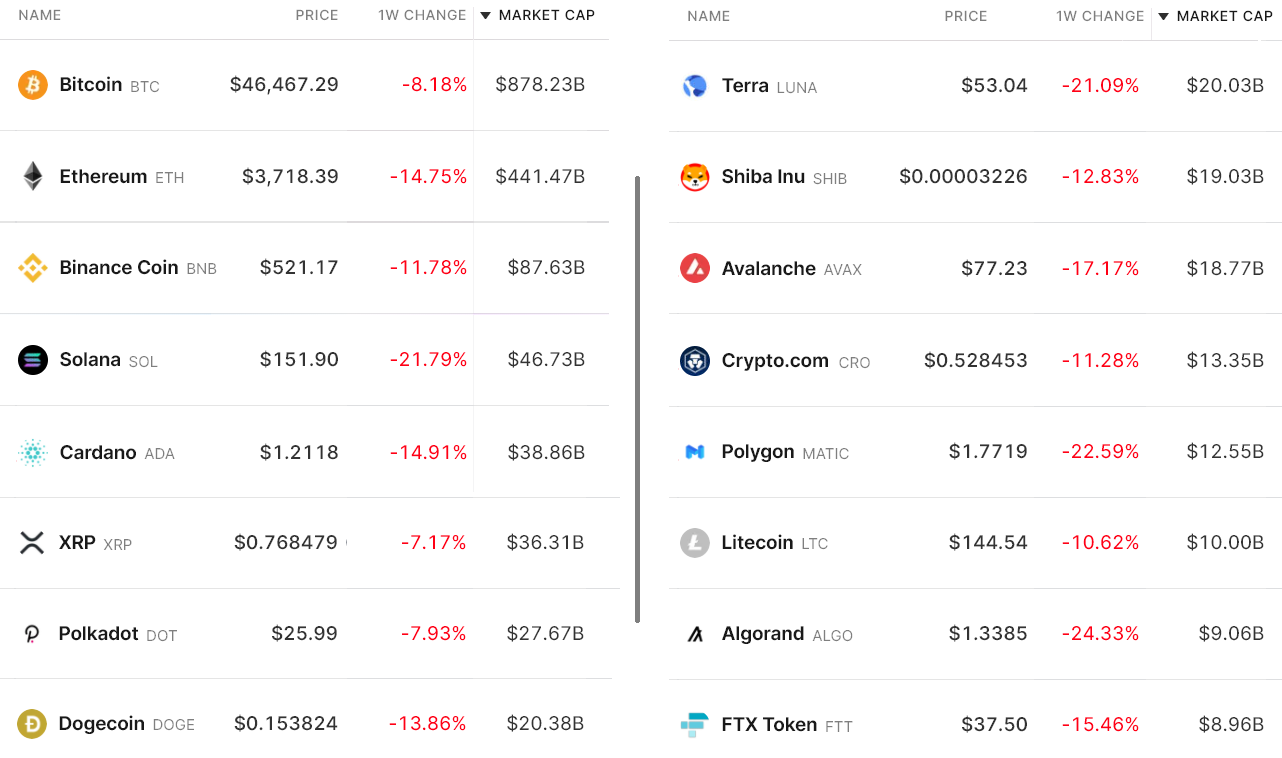Open Polkadot DOT details
Viewport: 1282px width, 758px height.
98,634
